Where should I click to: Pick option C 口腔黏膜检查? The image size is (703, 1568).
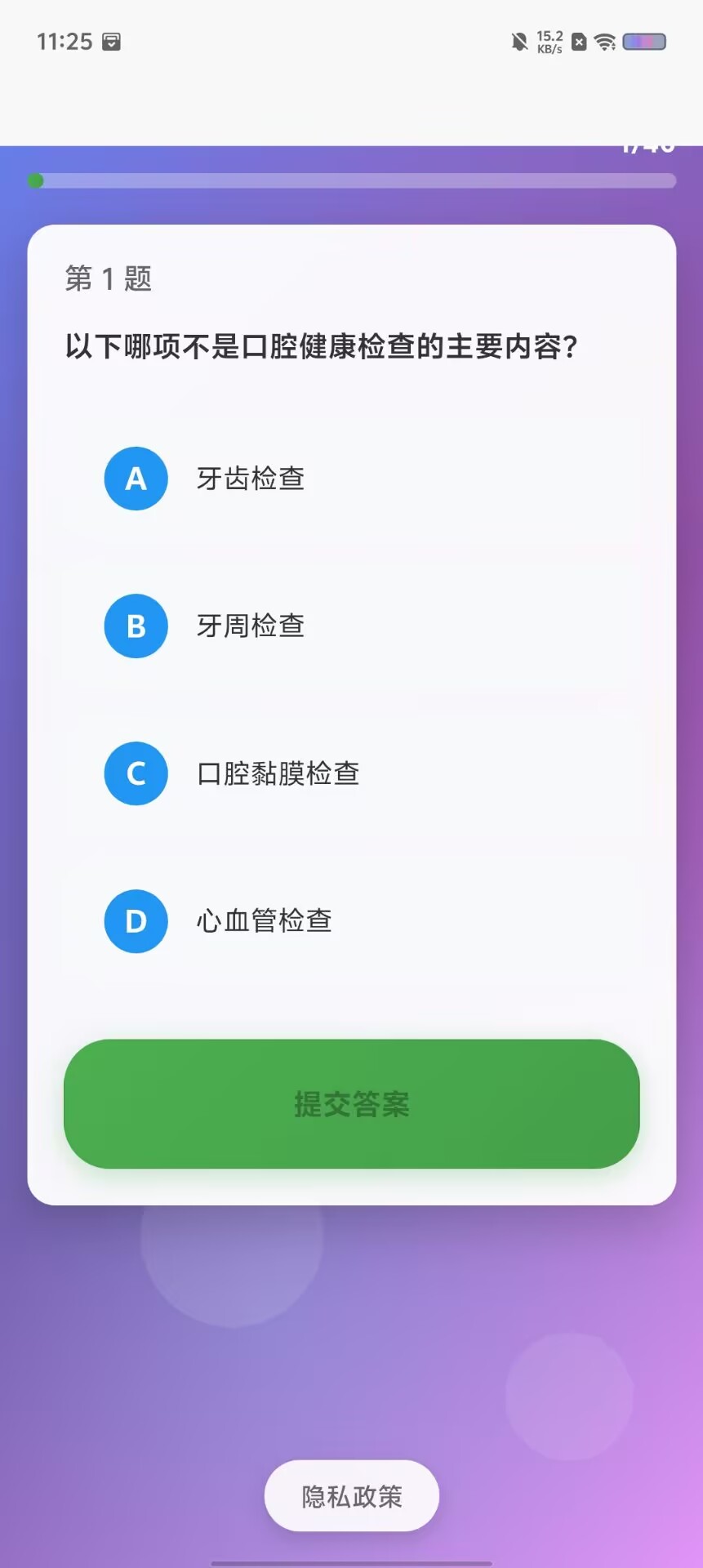[x=351, y=773]
